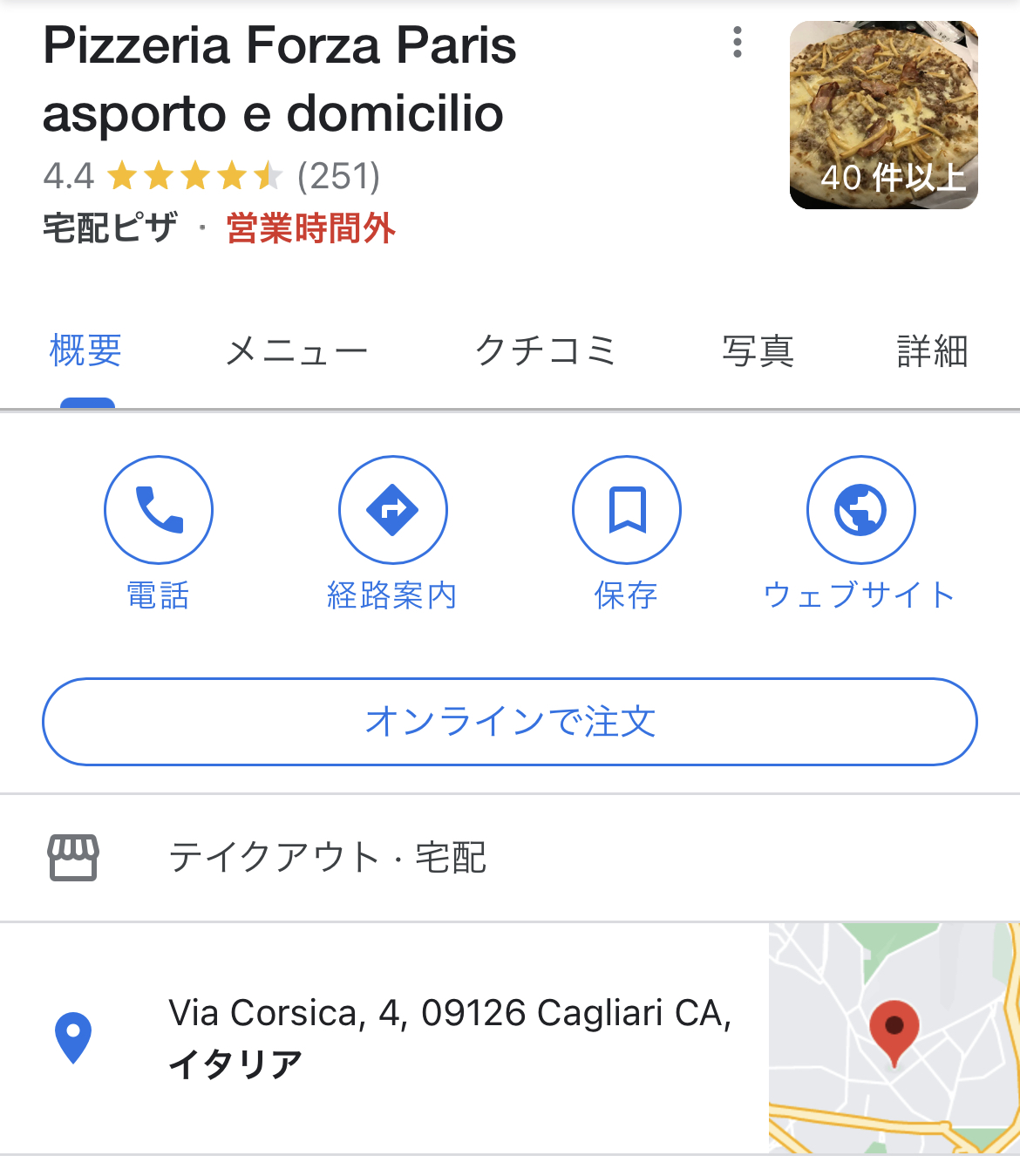Switch to the 詳細 tab
1020x1176 pixels.
click(x=932, y=351)
